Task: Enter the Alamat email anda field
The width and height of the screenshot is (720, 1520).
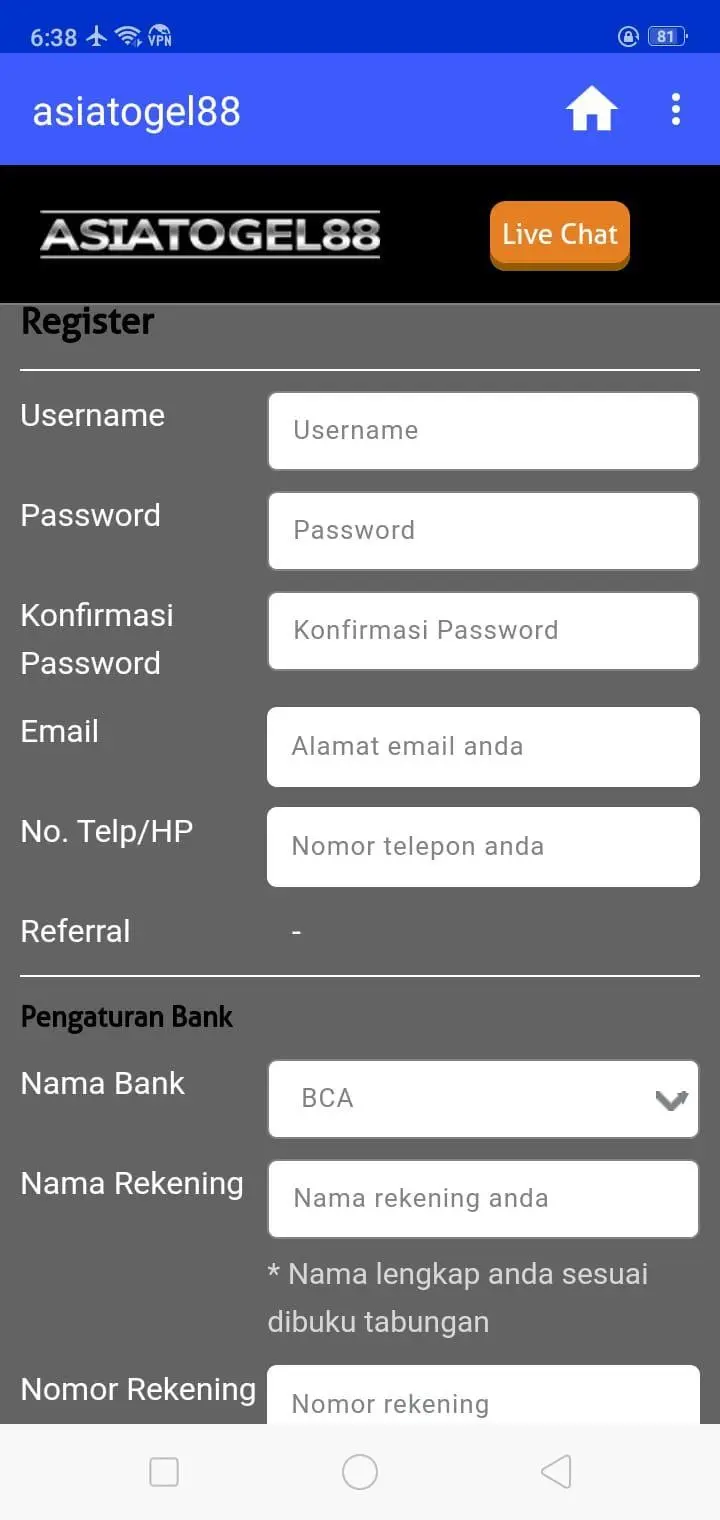Action: coord(483,747)
